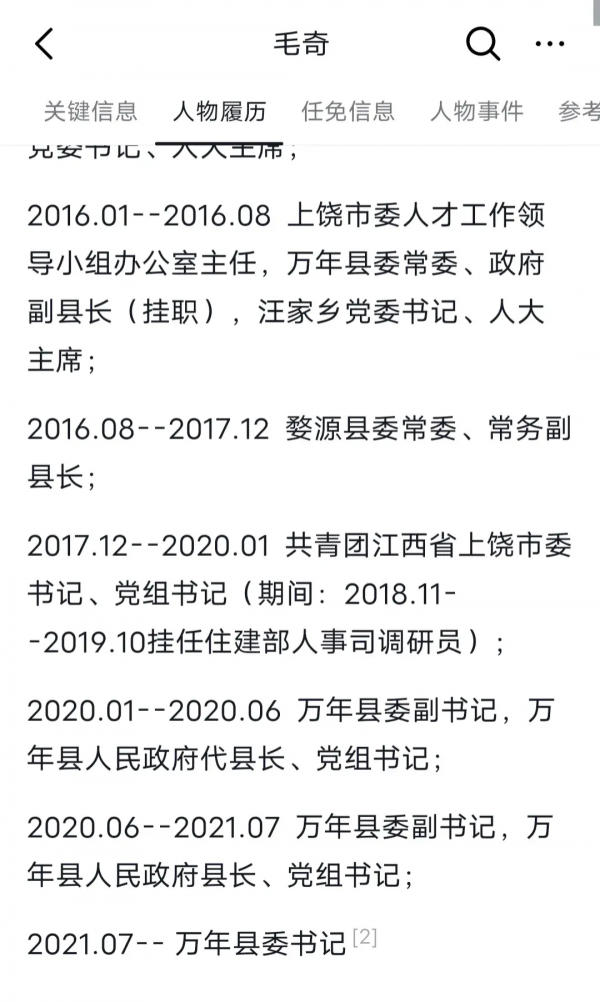Open the 人物事件 tab
This screenshot has width=600, height=1002.
pos(477,111)
